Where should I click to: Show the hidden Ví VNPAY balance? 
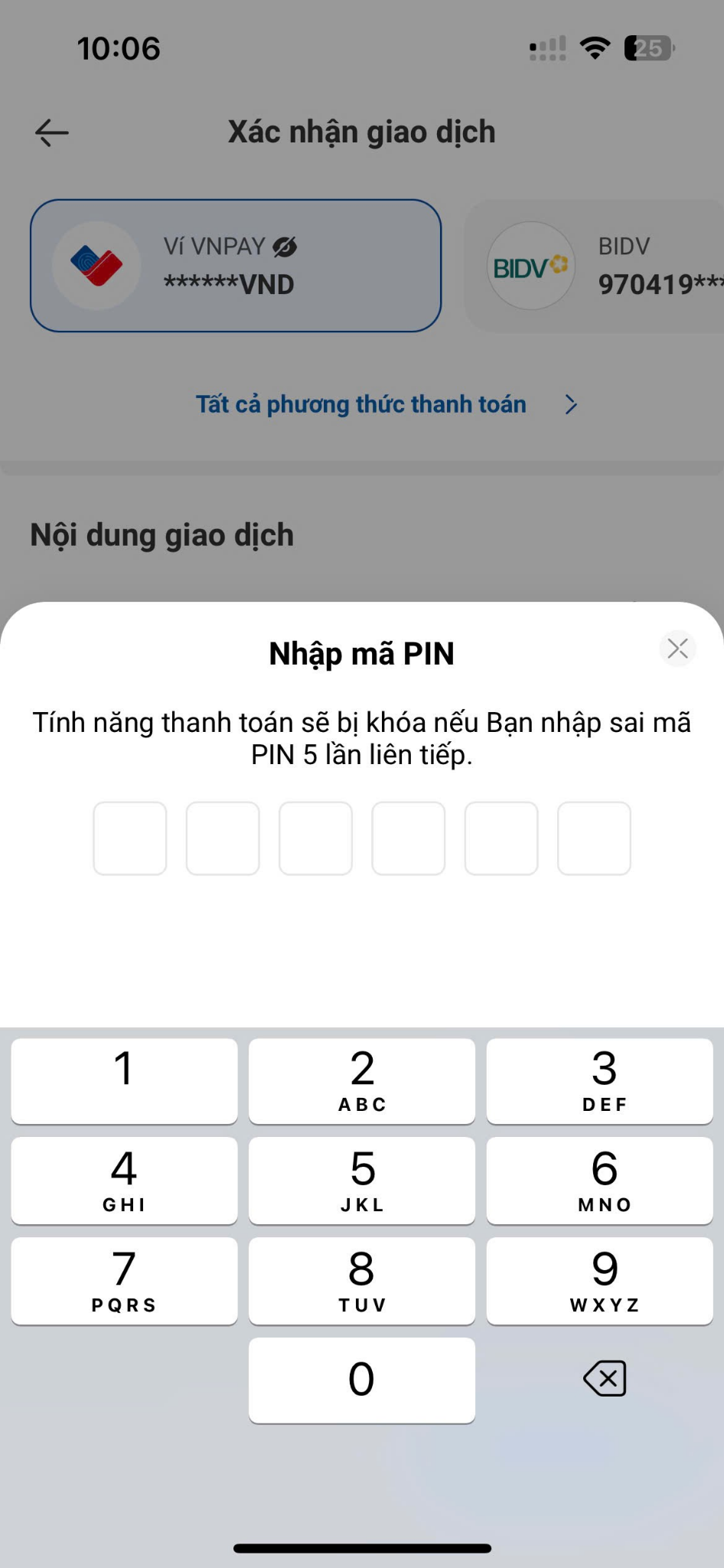(x=285, y=247)
